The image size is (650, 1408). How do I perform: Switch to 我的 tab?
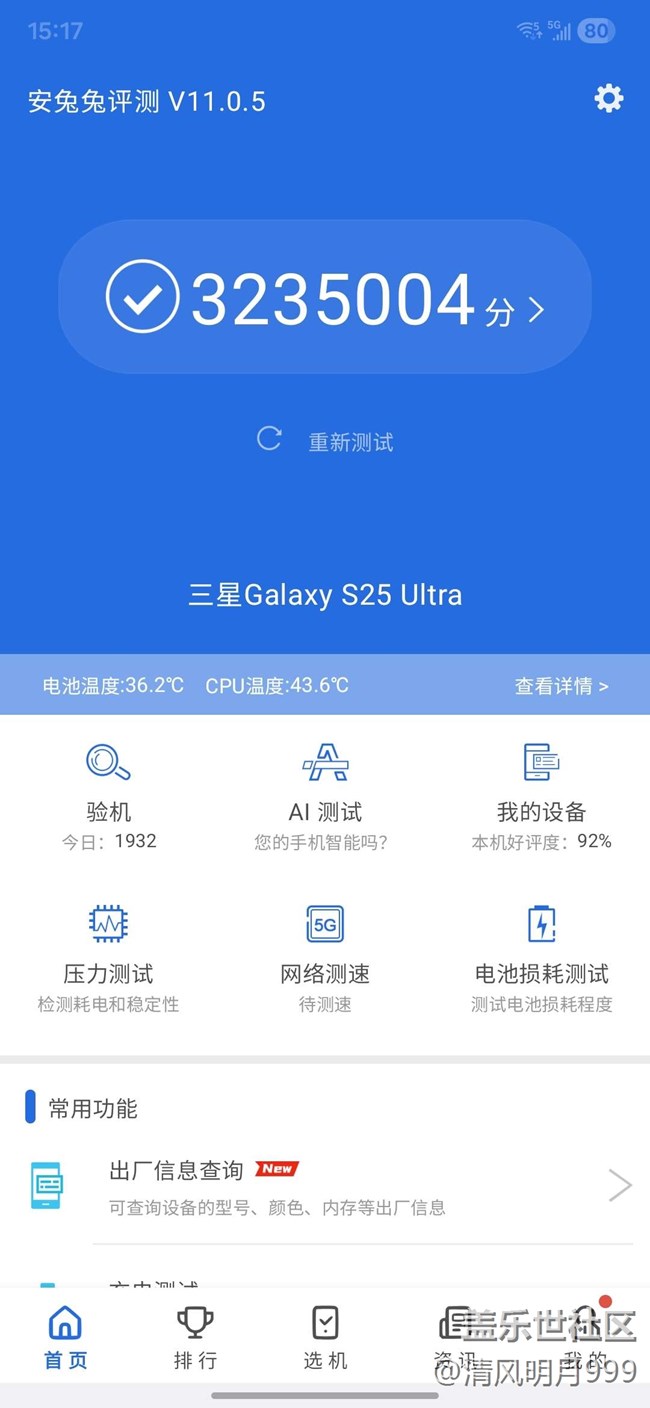point(585,1337)
